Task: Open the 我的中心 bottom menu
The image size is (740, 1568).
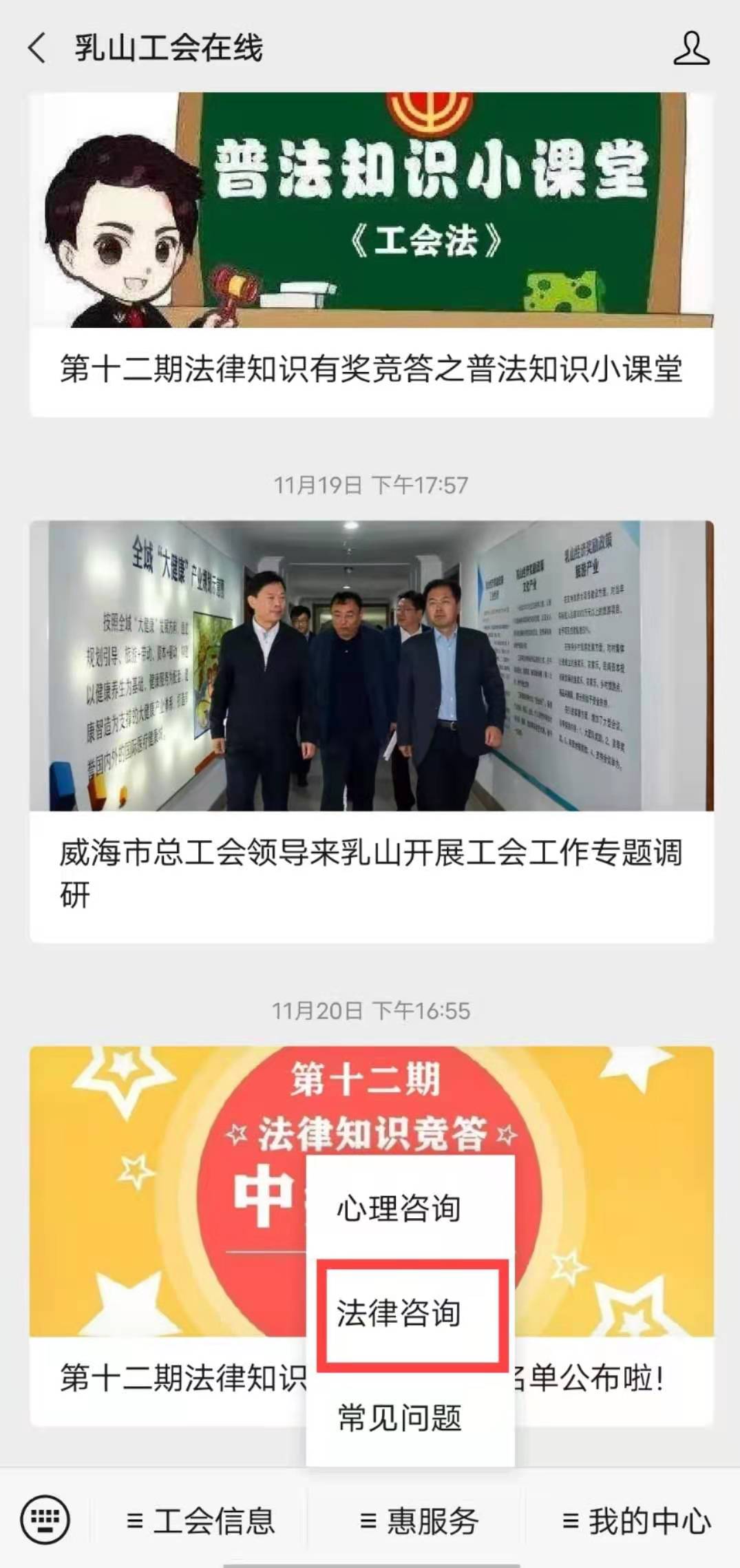Action: (x=636, y=1520)
